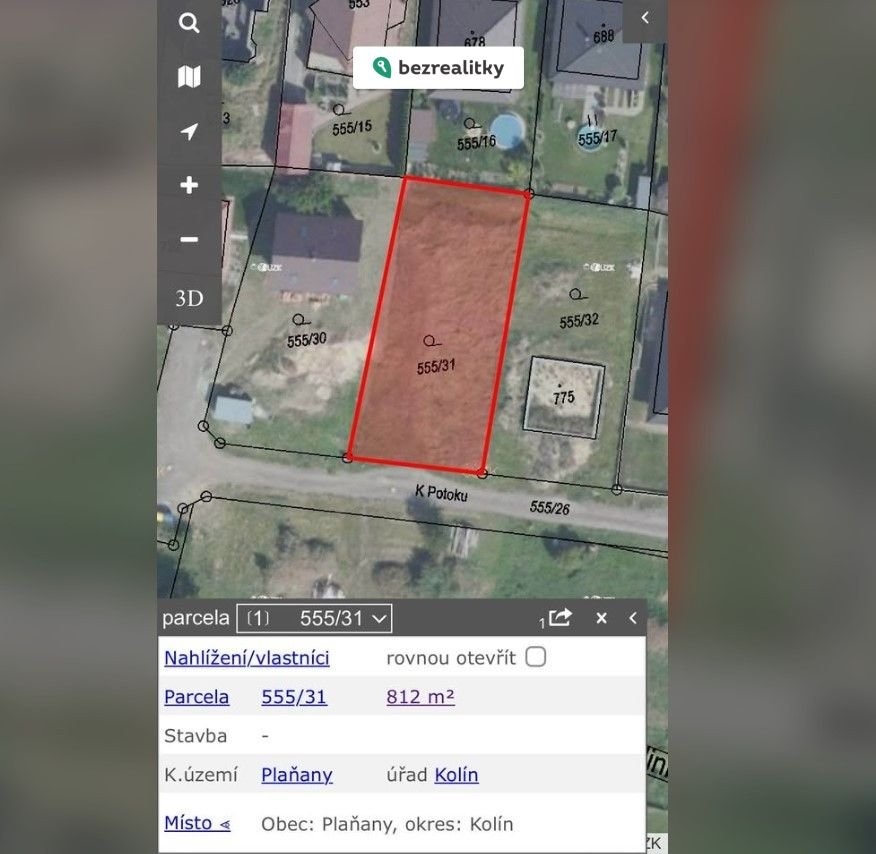Open Nahlížení/vlastníci link
The width and height of the screenshot is (876, 854).
point(246,658)
